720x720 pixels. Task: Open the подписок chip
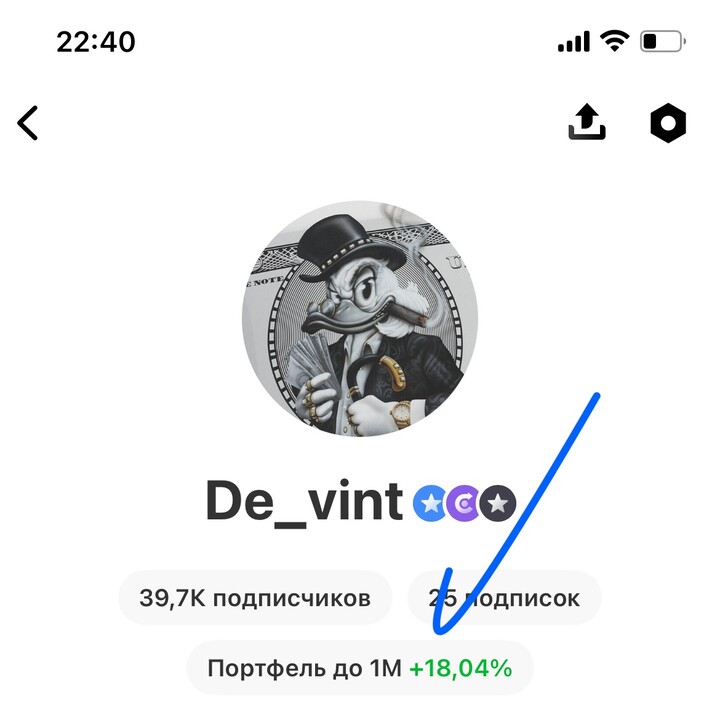(504, 599)
